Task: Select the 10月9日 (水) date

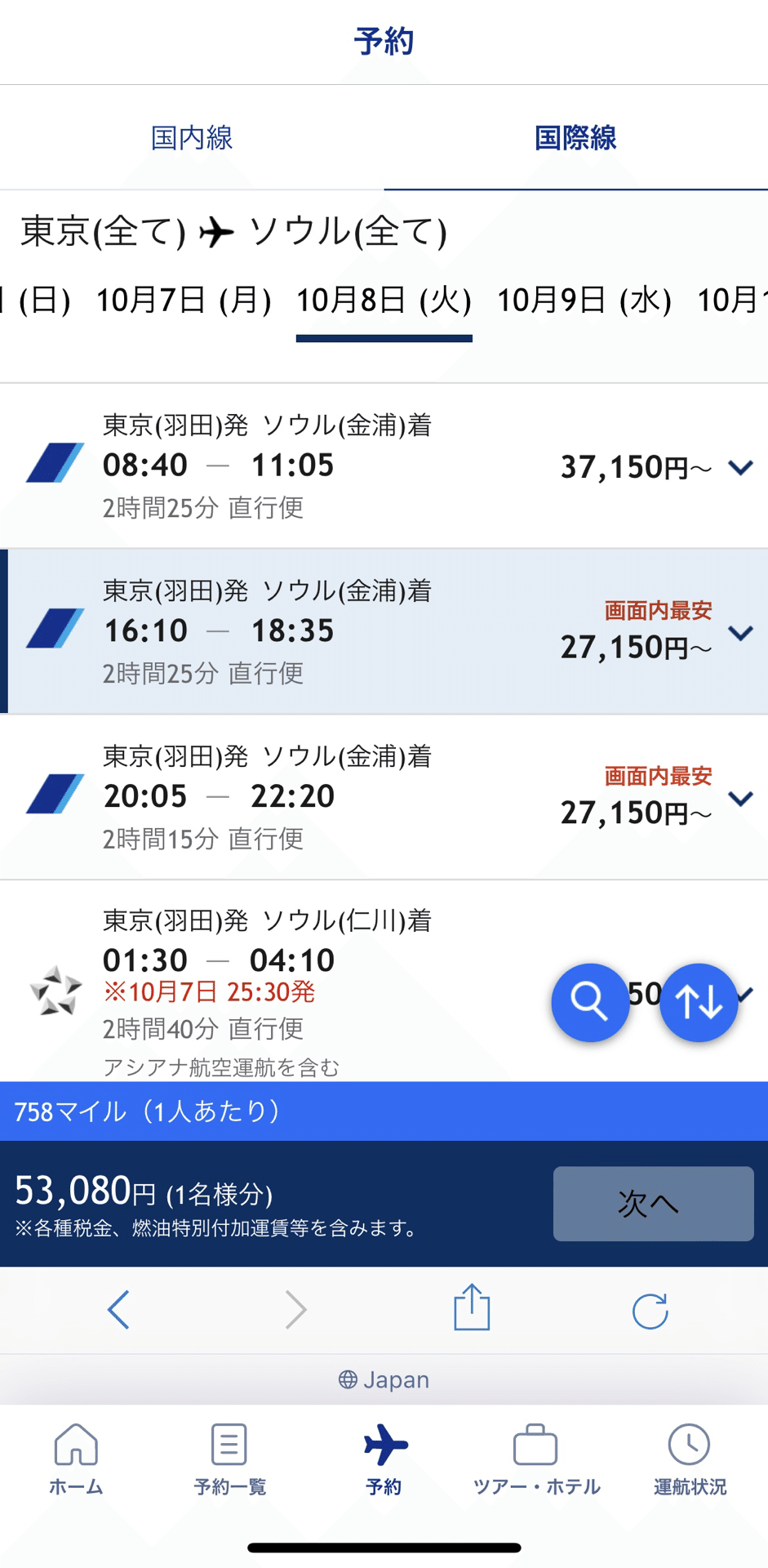Action: coord(584,301)
